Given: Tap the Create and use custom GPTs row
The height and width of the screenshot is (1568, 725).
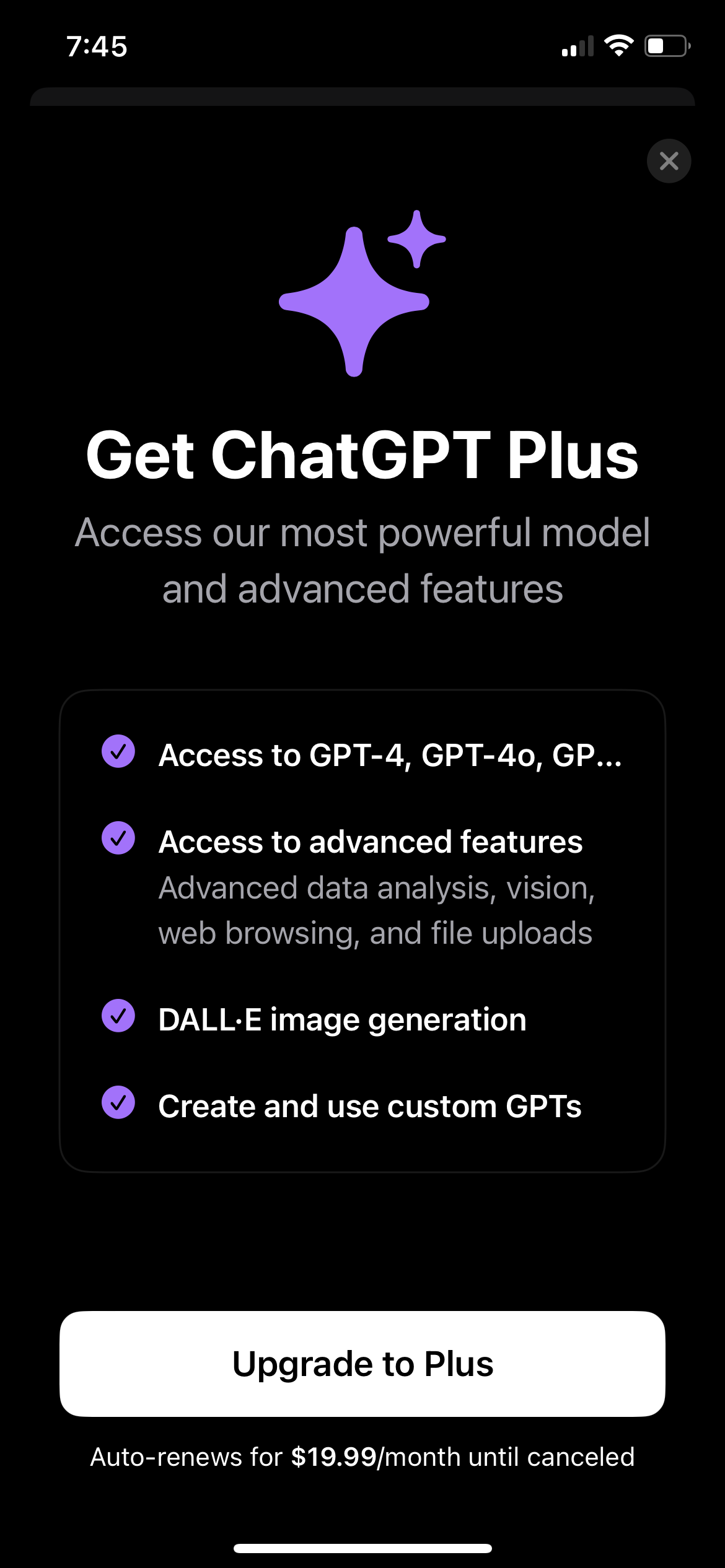Looking at the screenshot, I should pos(369,1106).
